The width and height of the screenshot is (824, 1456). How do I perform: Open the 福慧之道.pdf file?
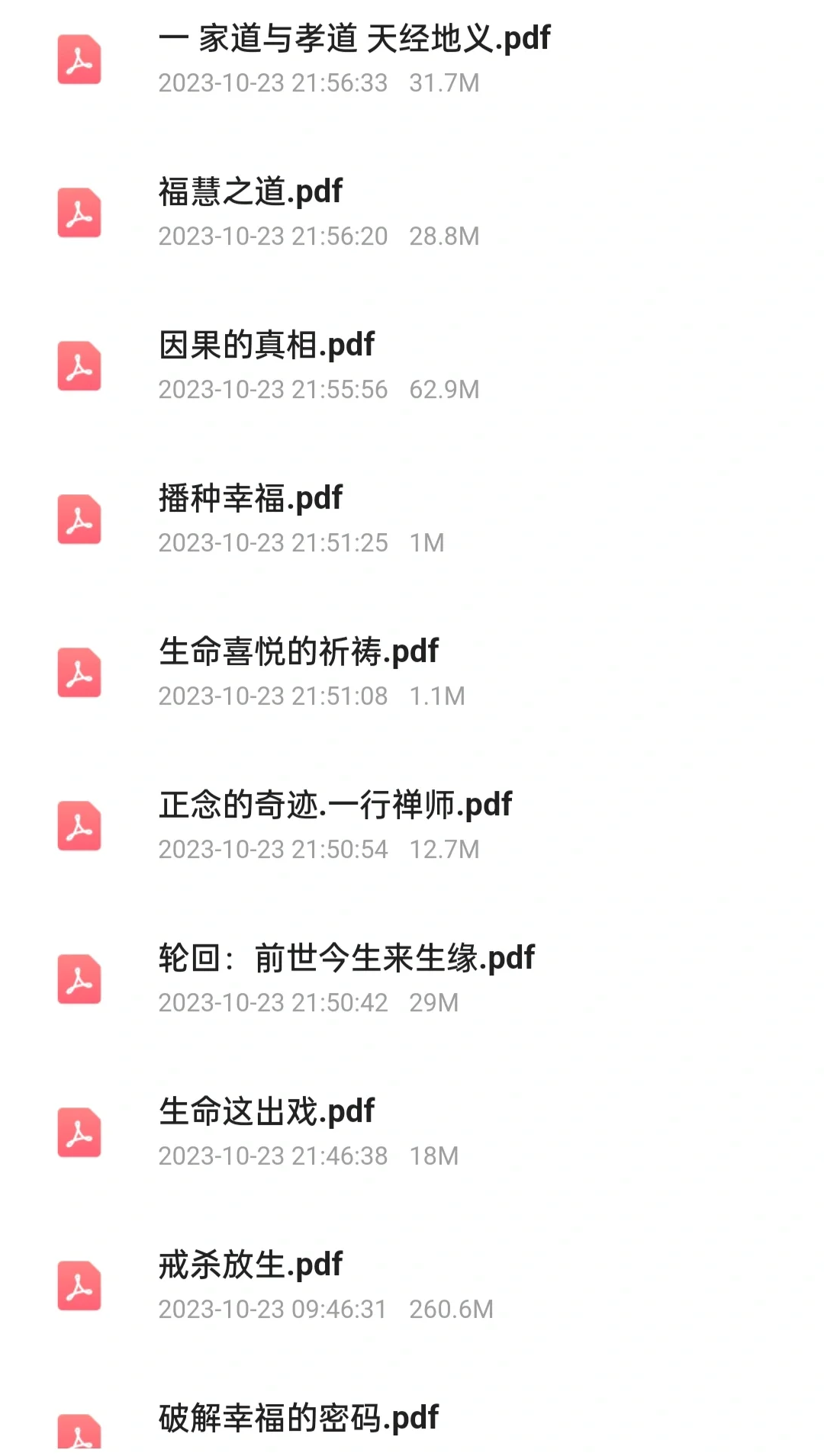412,213
